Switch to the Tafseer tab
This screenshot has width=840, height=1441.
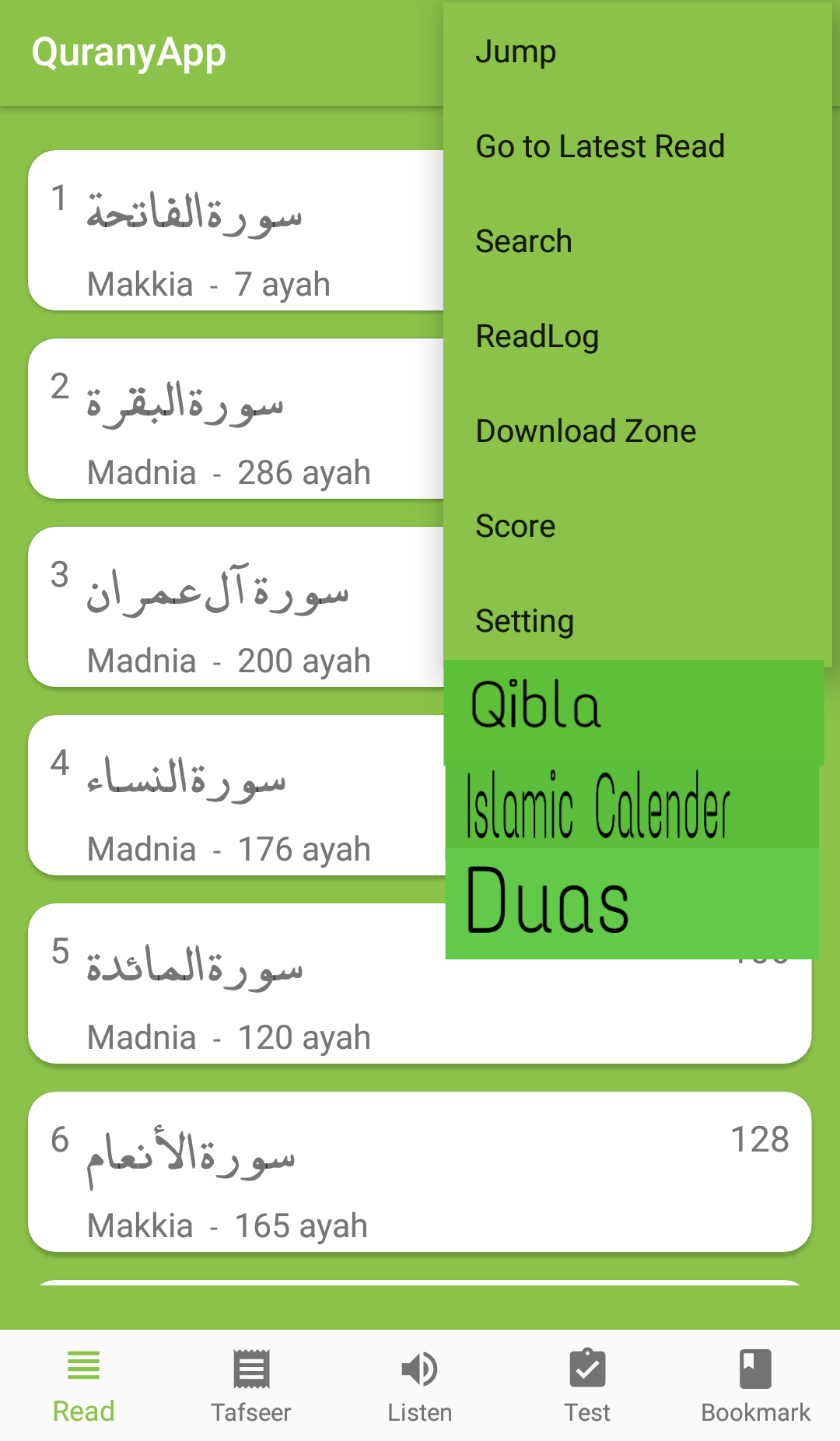coord(251,1387)
